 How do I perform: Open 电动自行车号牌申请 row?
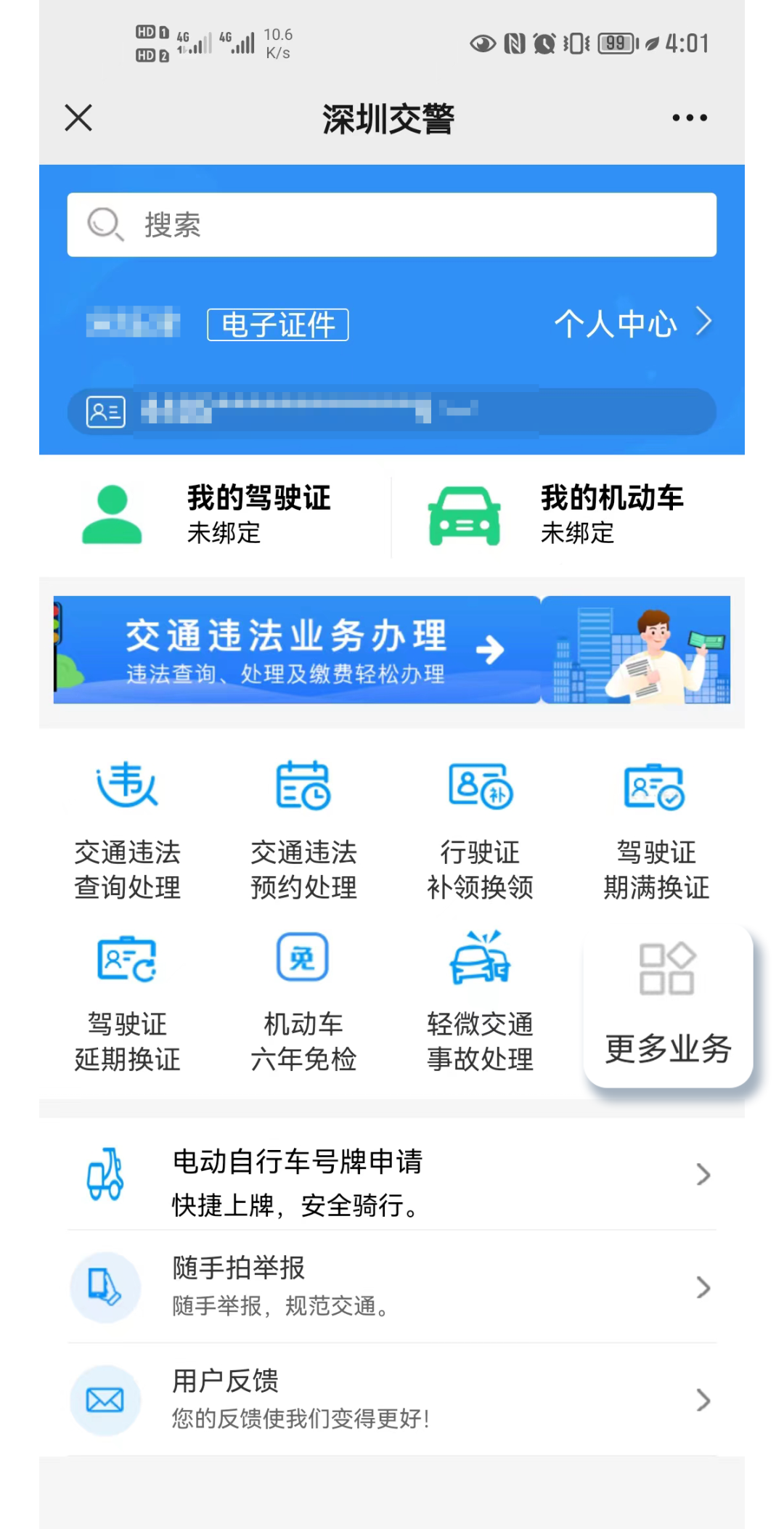pos(392,1175)
